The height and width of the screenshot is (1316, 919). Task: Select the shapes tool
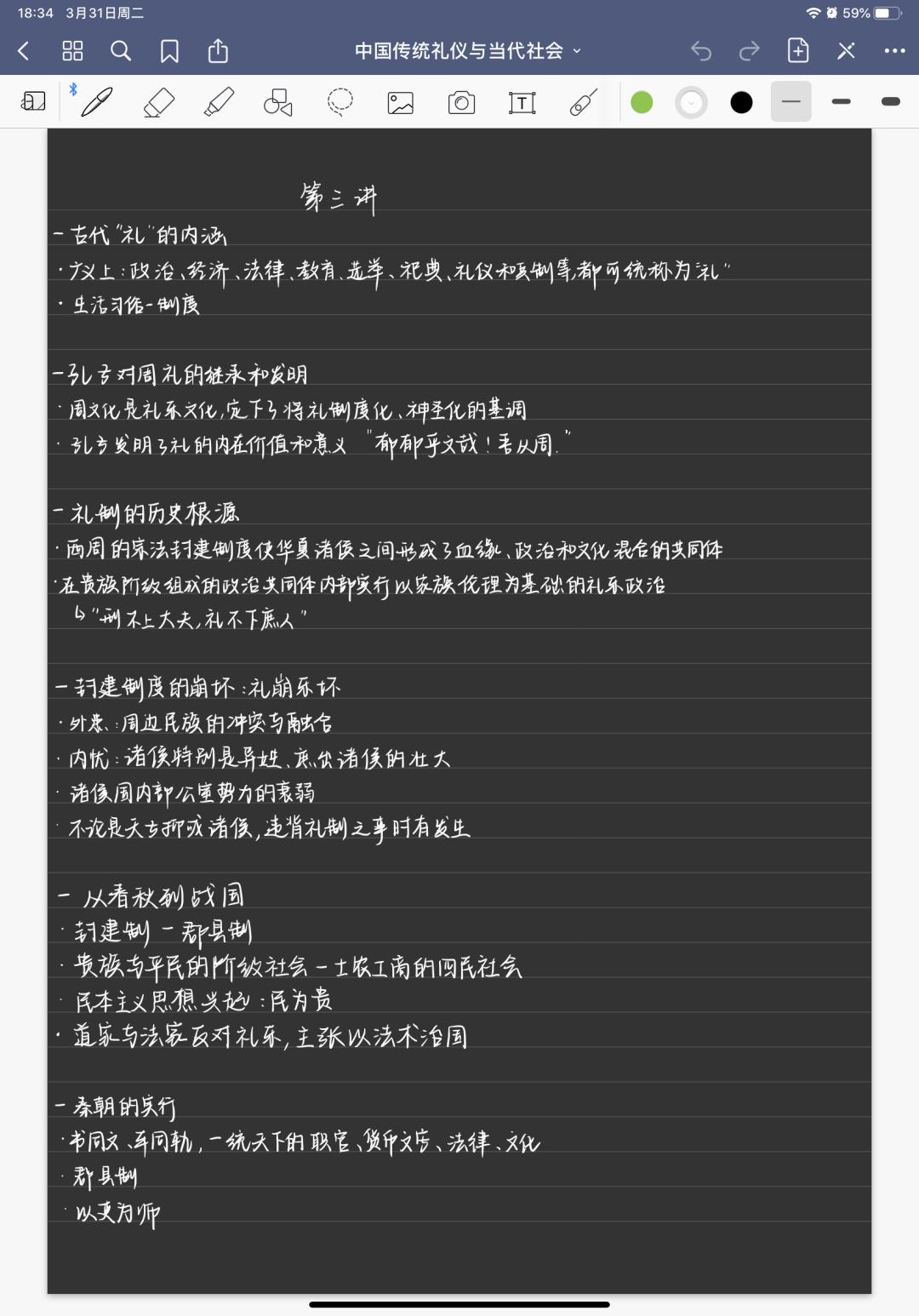click(278, 102)
